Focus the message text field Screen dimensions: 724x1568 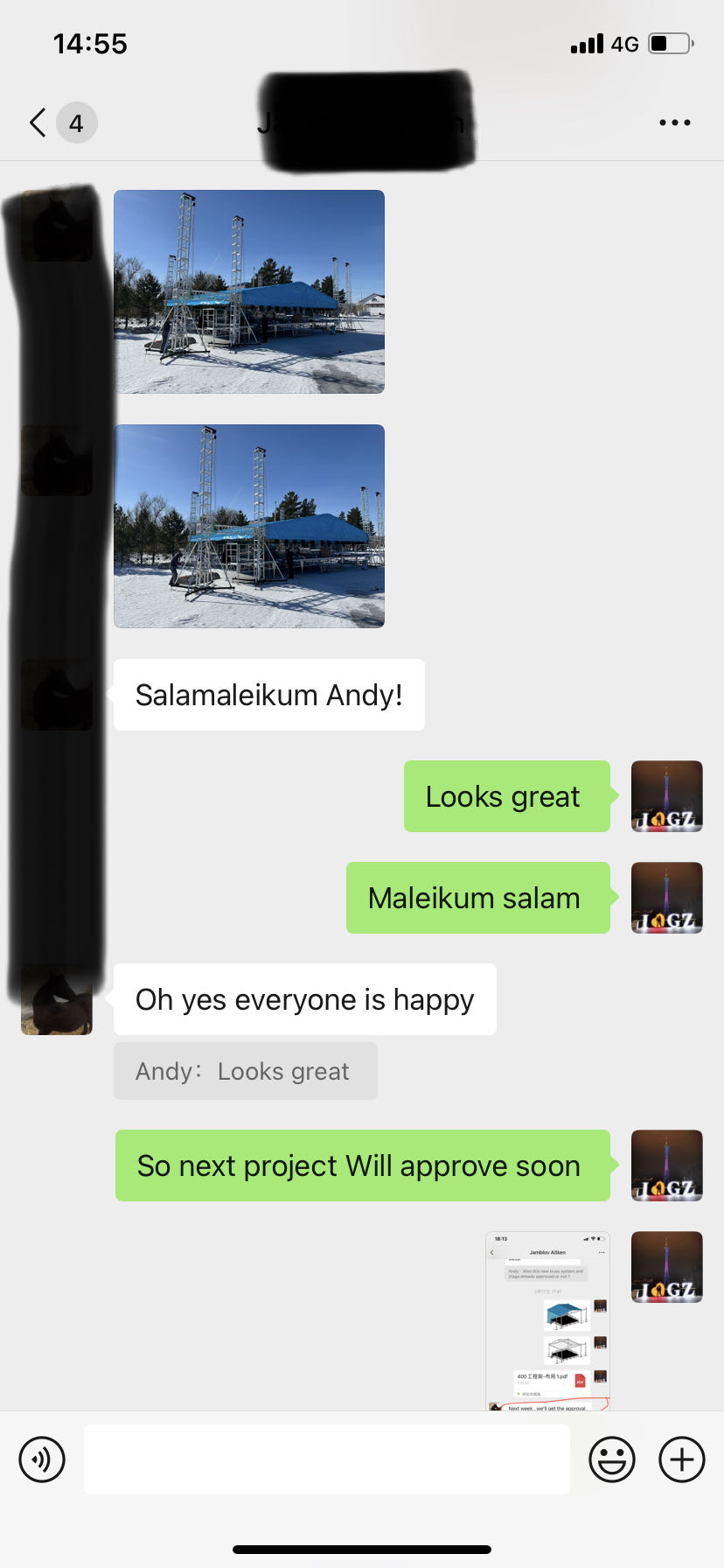(x=326, y=1459)
